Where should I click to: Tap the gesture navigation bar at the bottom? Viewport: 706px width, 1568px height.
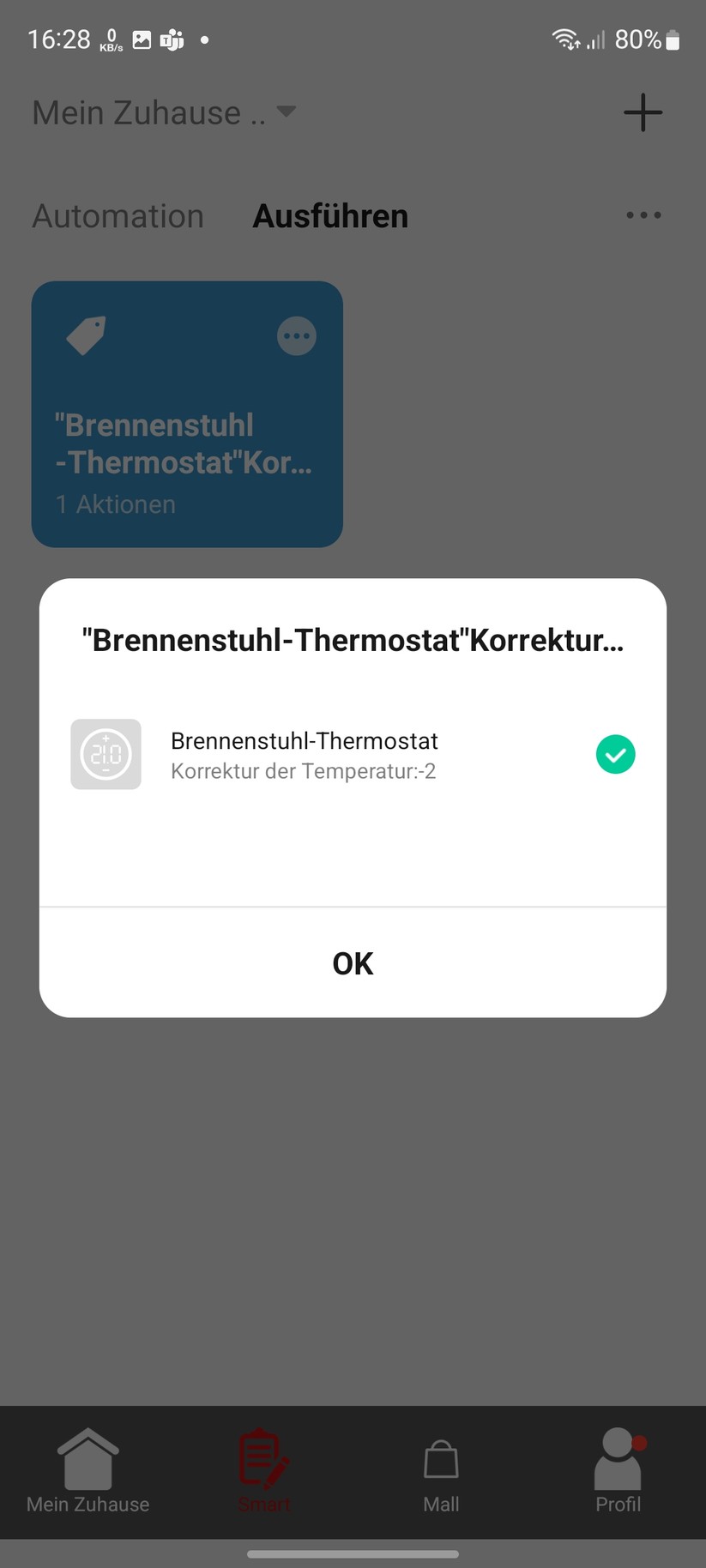[353, 1547]
